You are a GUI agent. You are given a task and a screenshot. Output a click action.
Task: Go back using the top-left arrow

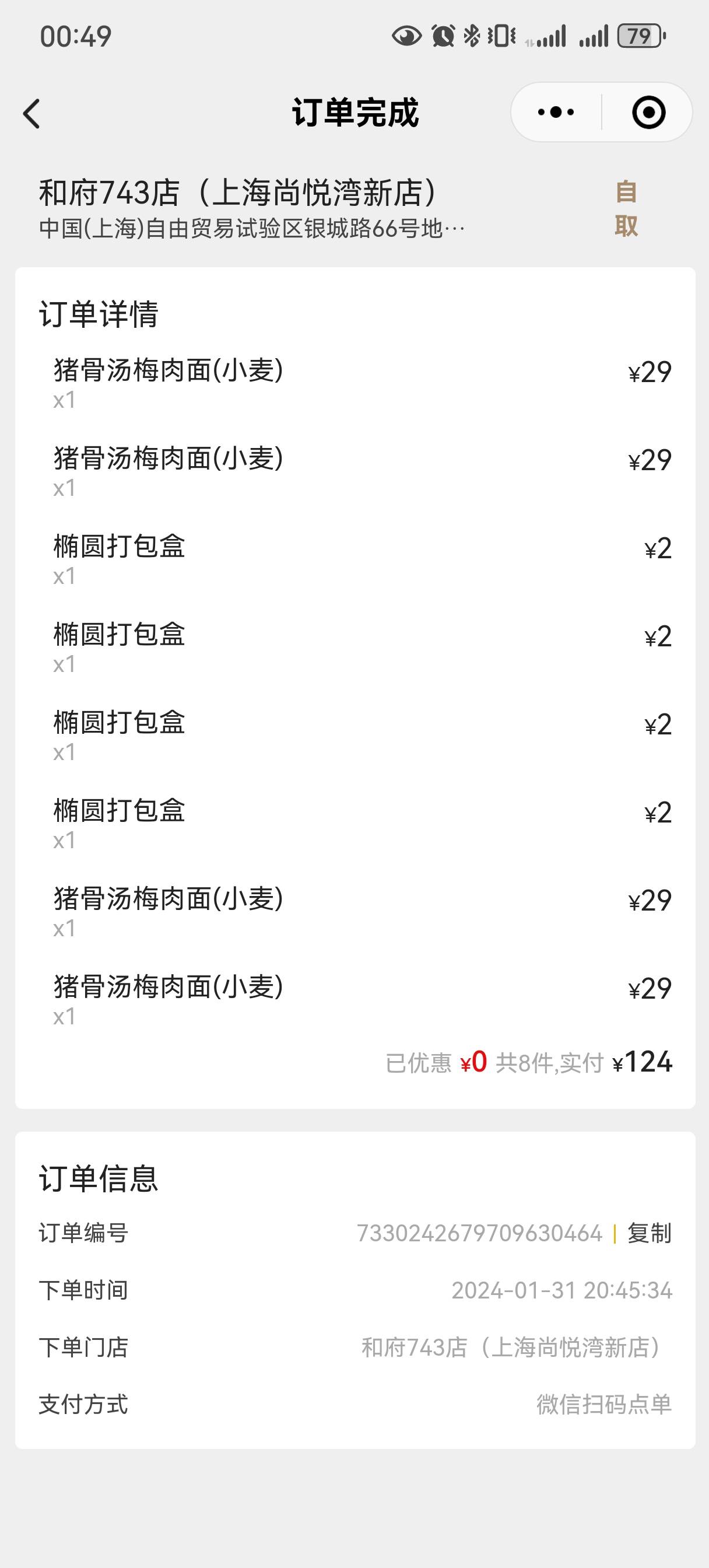(x=31, y=113)
